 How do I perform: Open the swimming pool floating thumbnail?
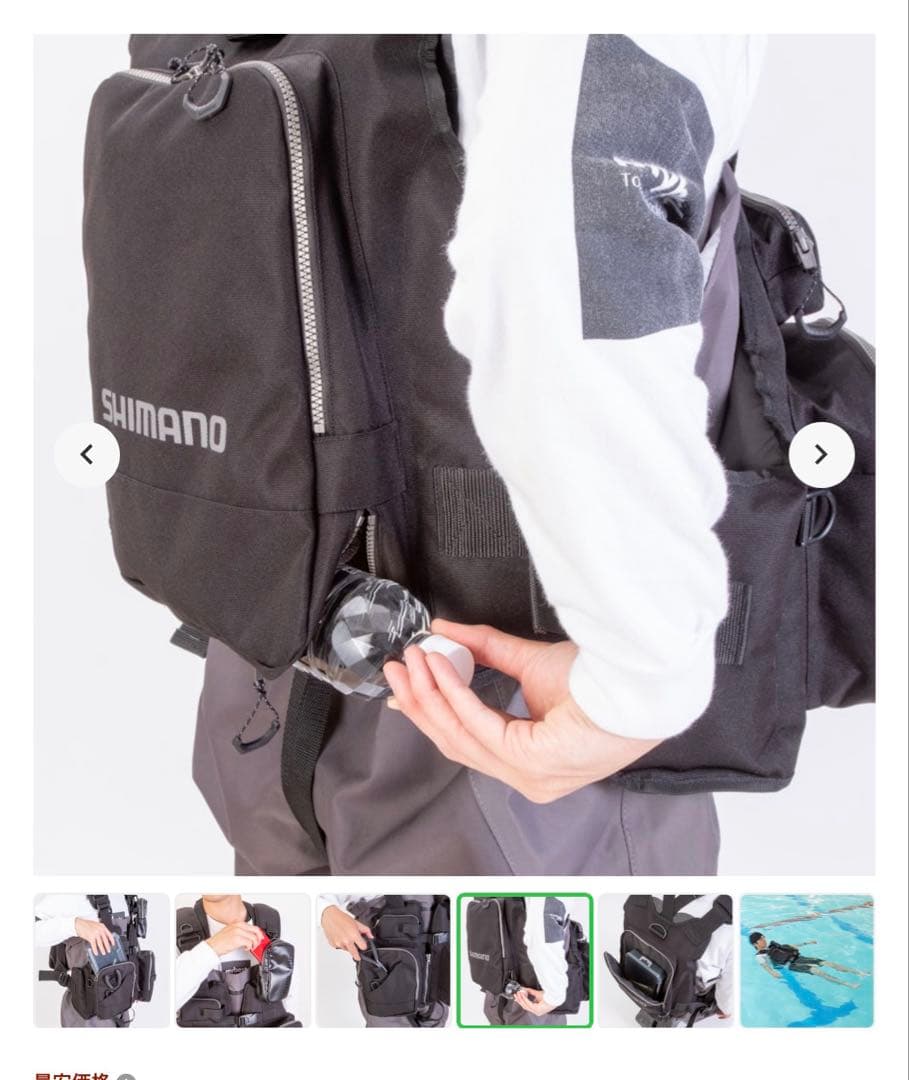tap(807, 960)
